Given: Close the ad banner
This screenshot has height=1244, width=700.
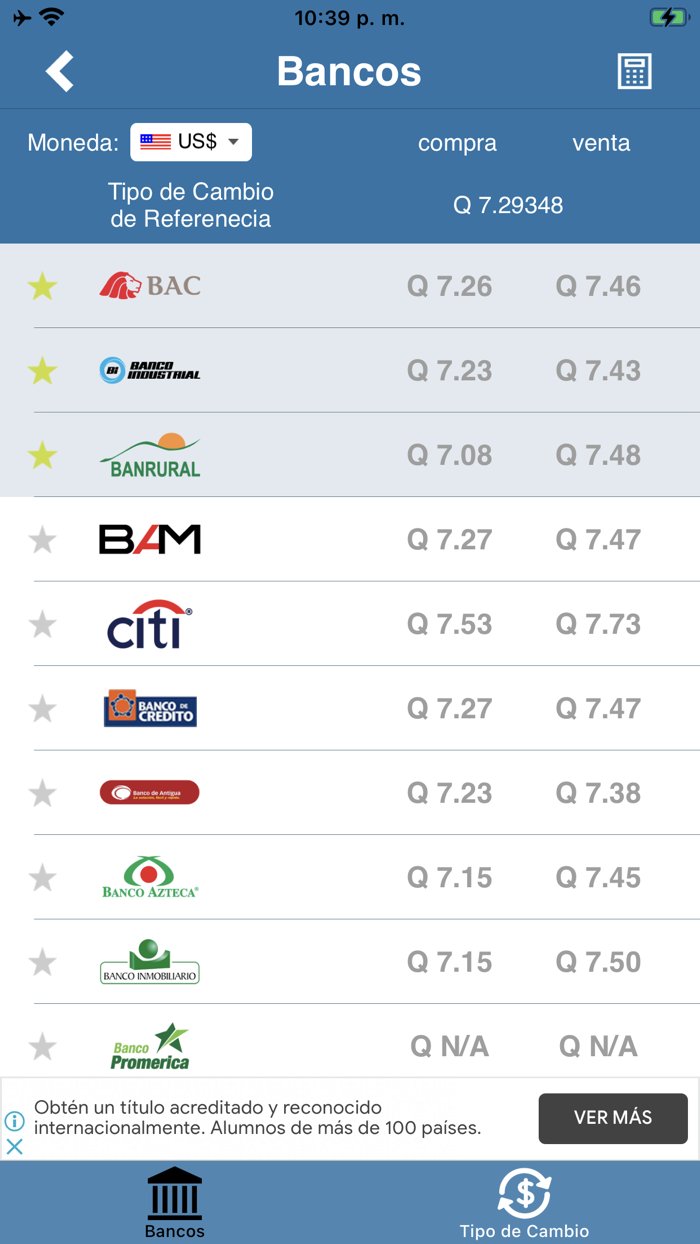Looking at the screenshot, I should tap(14, 1146).
